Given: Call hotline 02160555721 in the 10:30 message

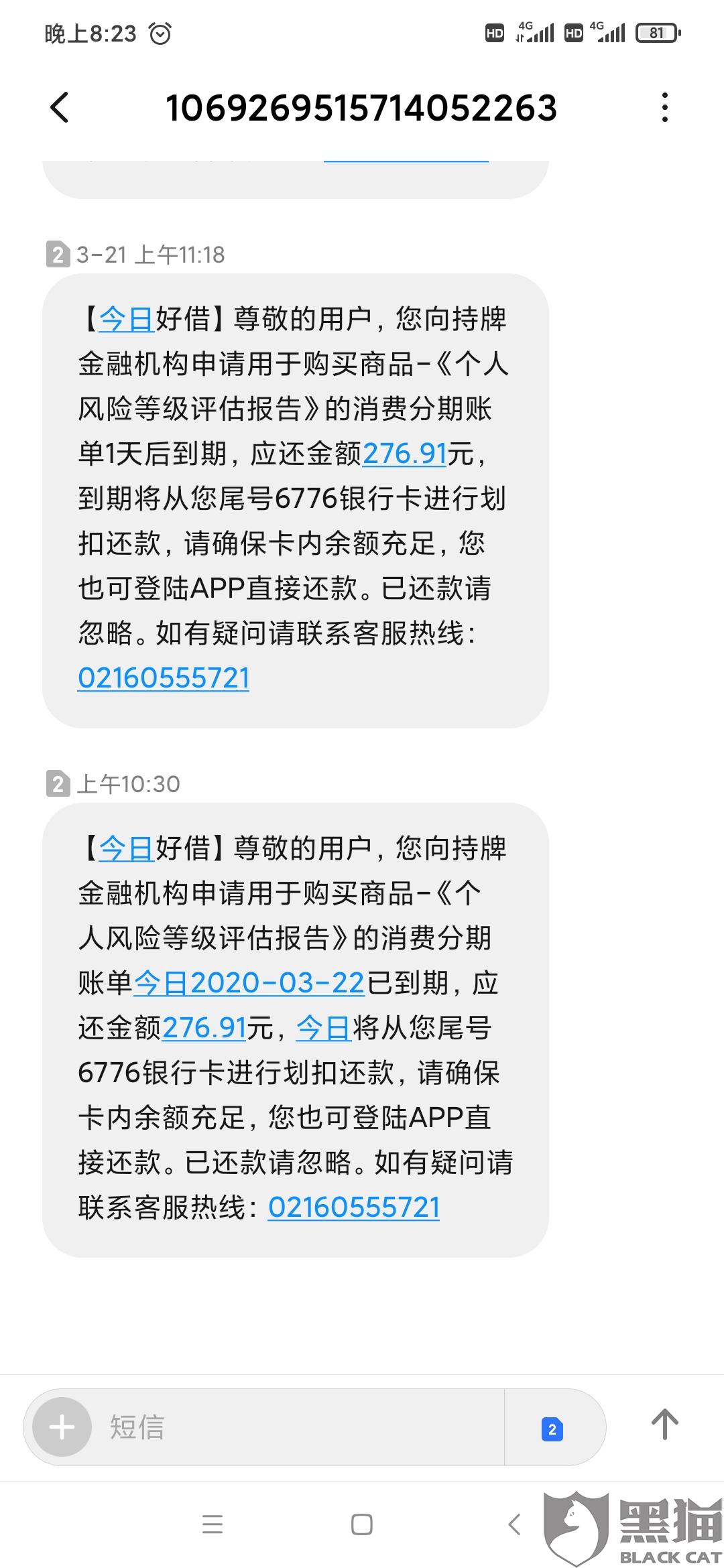Looking at the screenshot, I should pos(353,1207).
